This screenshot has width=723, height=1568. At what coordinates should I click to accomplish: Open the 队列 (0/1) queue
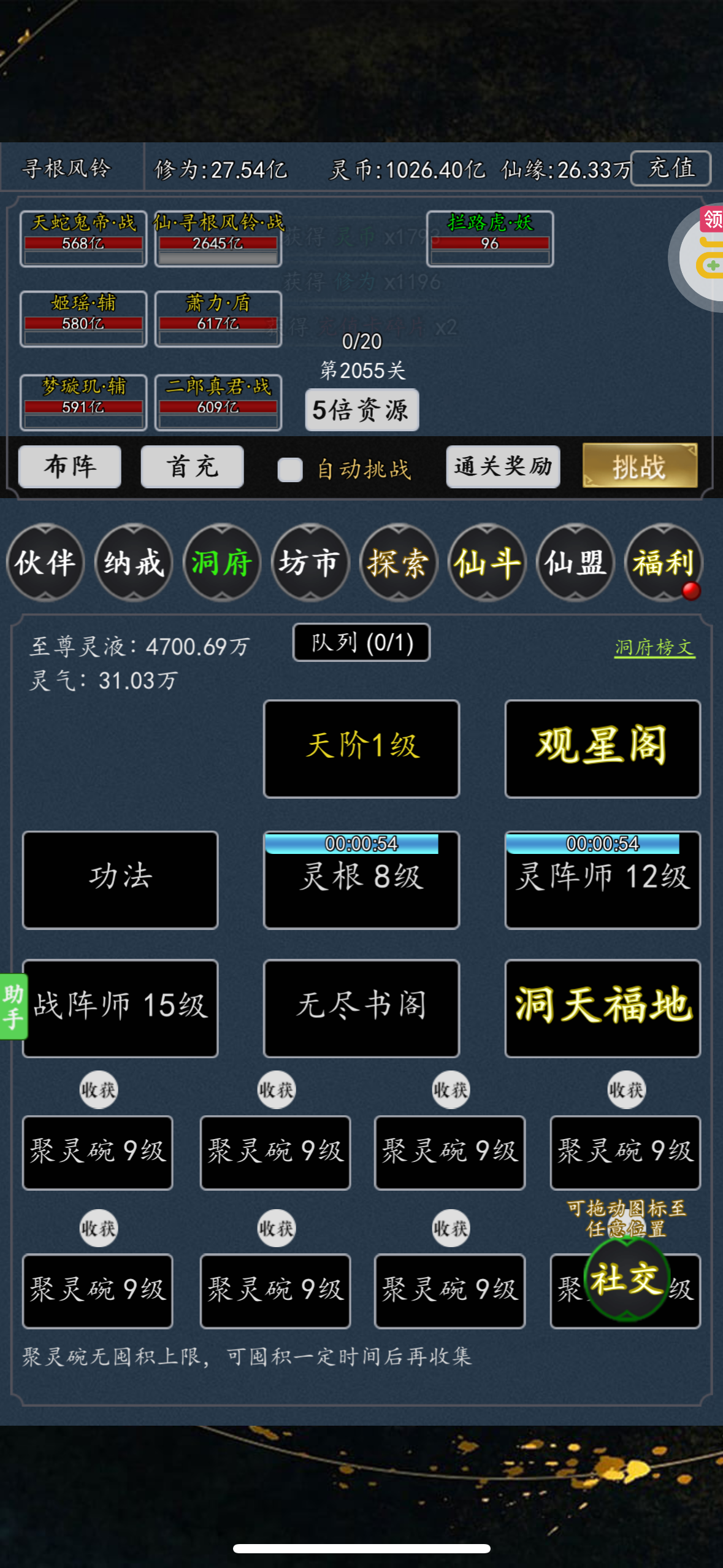point(361,642)
